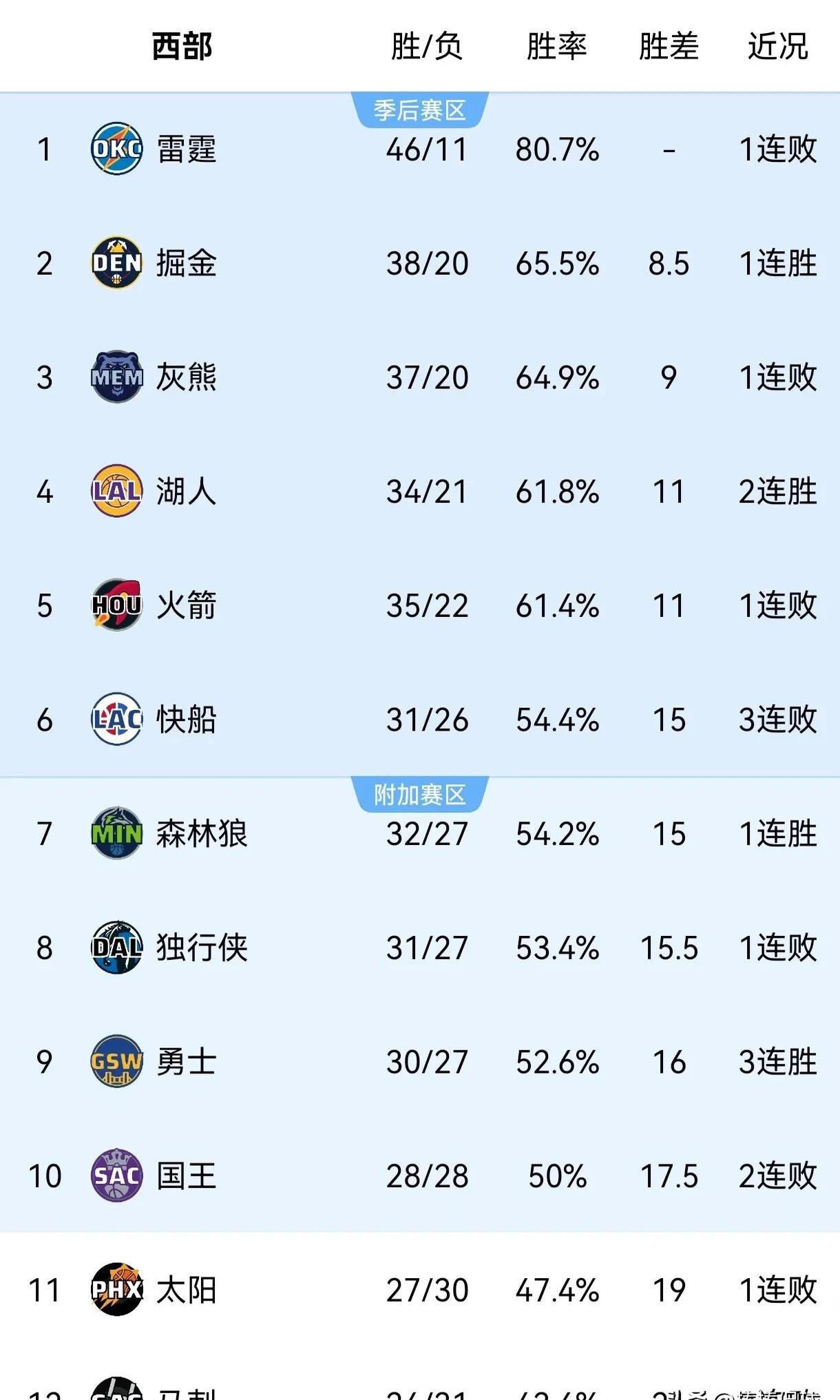Open team 雷霆 details
This screenshot has height=1400, width=840.
tap(186, 149)
